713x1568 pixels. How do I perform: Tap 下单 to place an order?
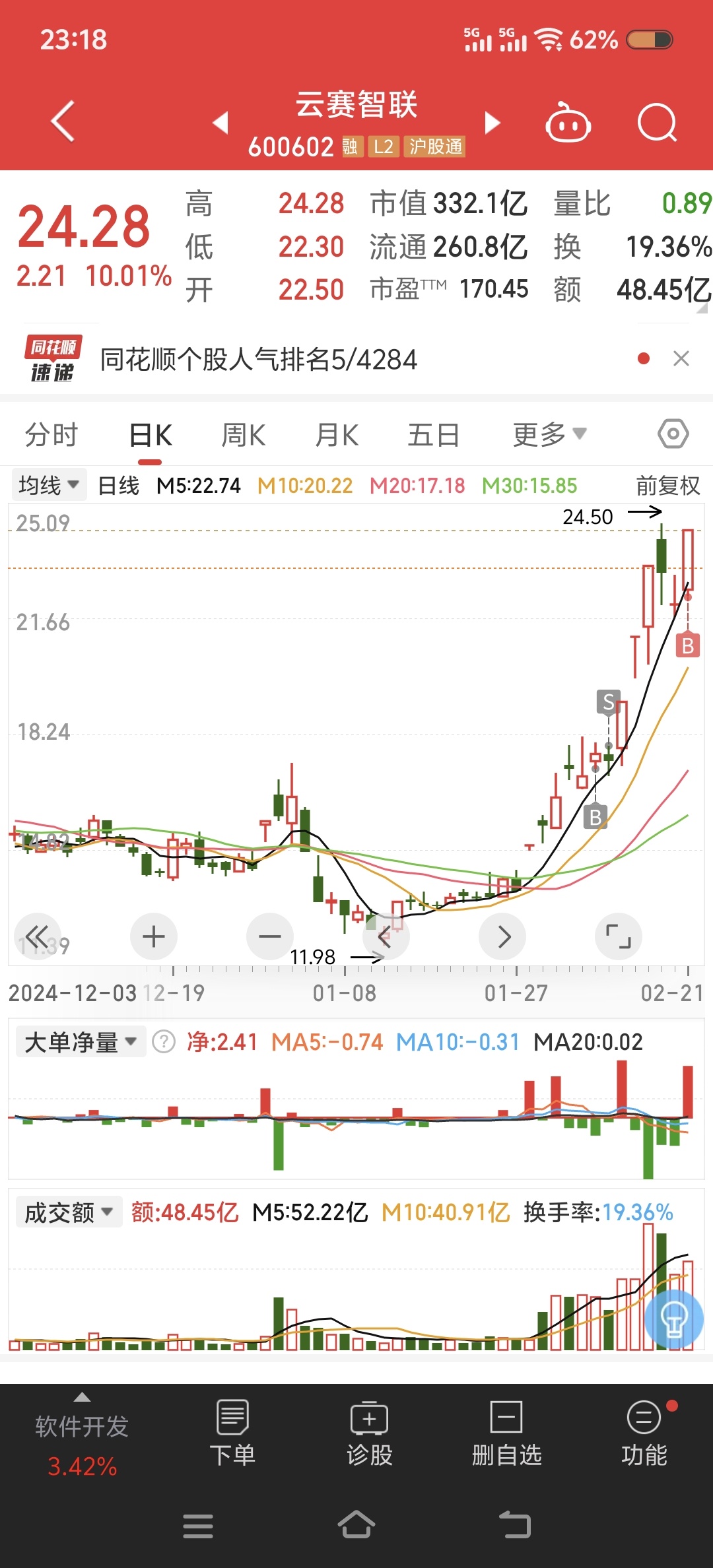(232, 1433)
